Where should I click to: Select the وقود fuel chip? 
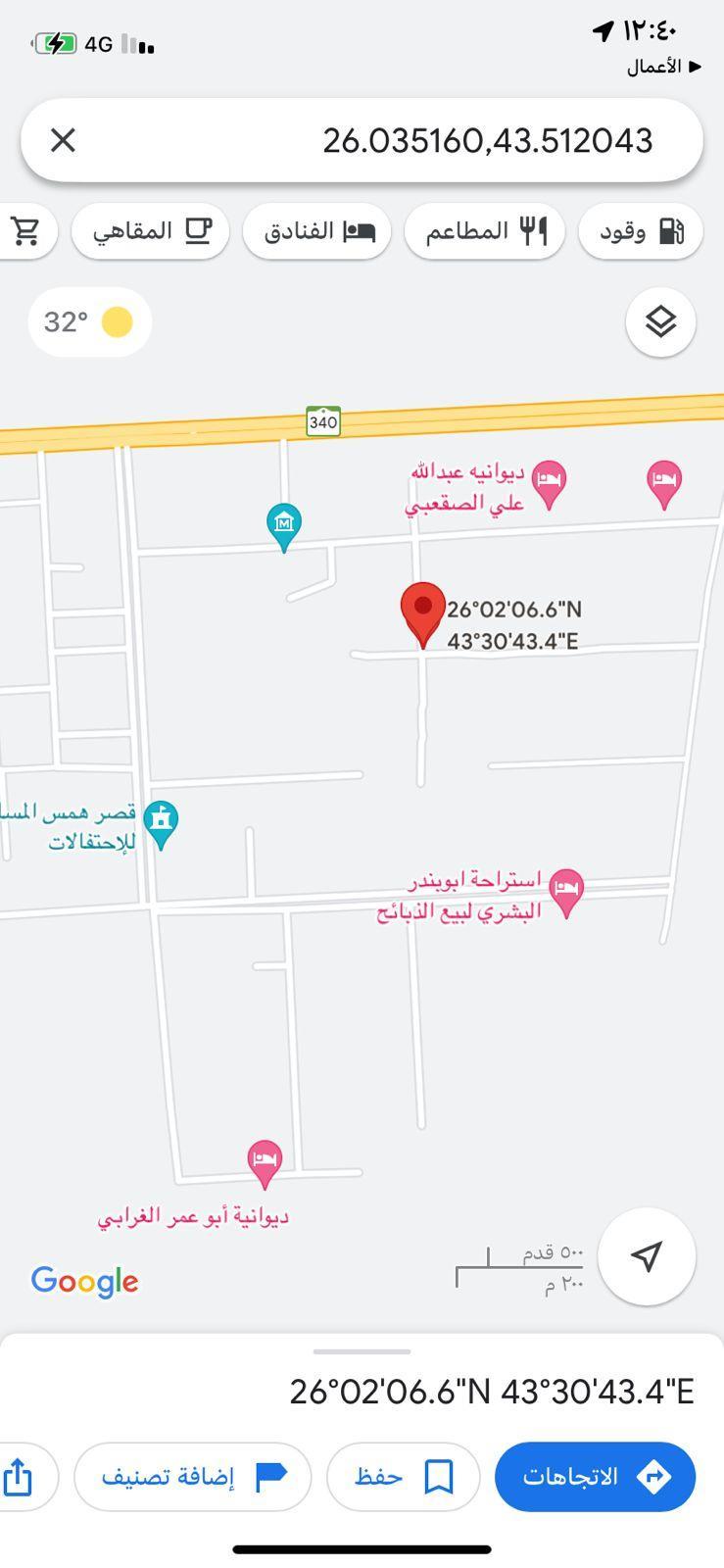tap(641, 231)
